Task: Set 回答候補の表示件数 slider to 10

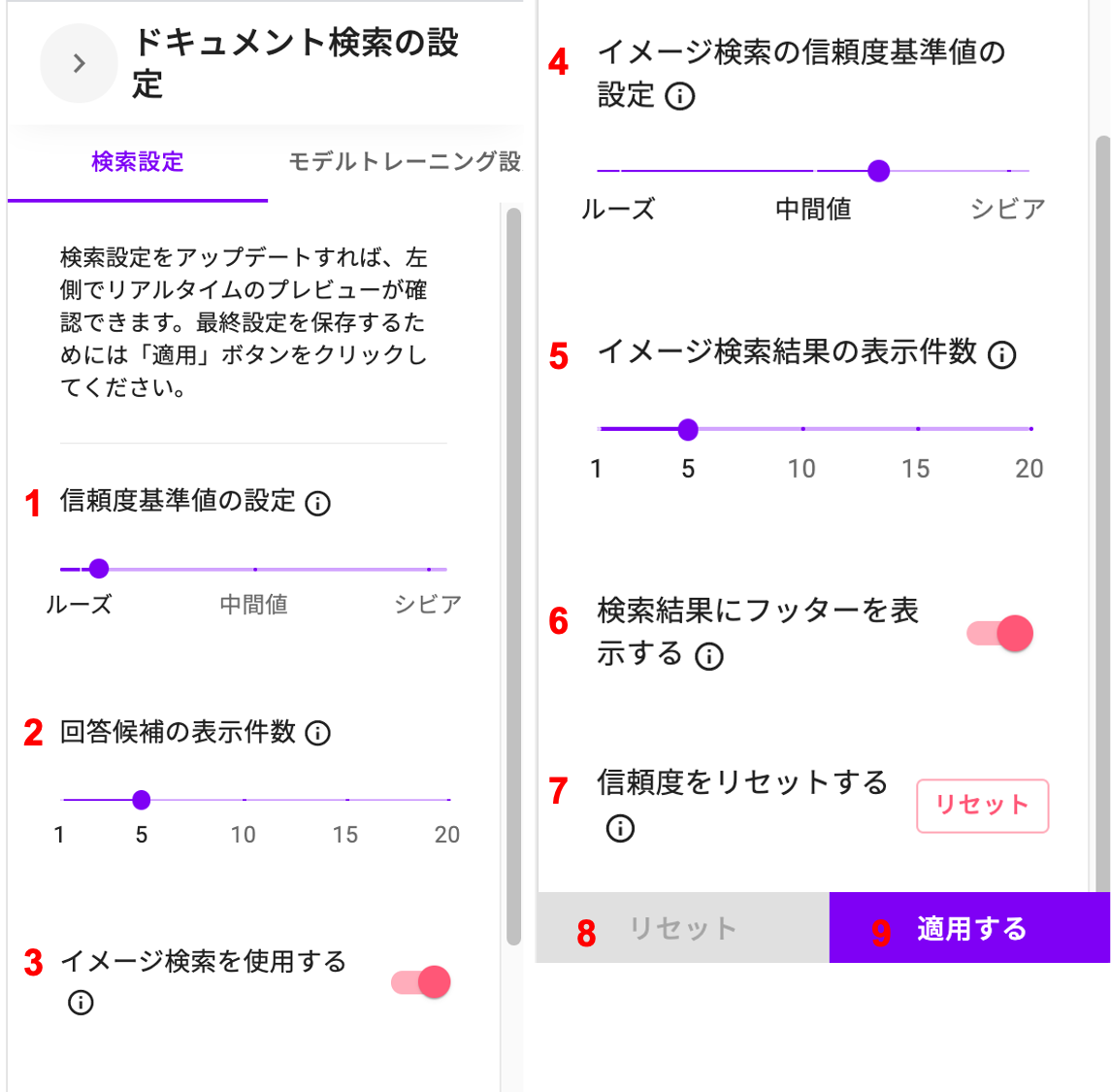Action: 244,800
